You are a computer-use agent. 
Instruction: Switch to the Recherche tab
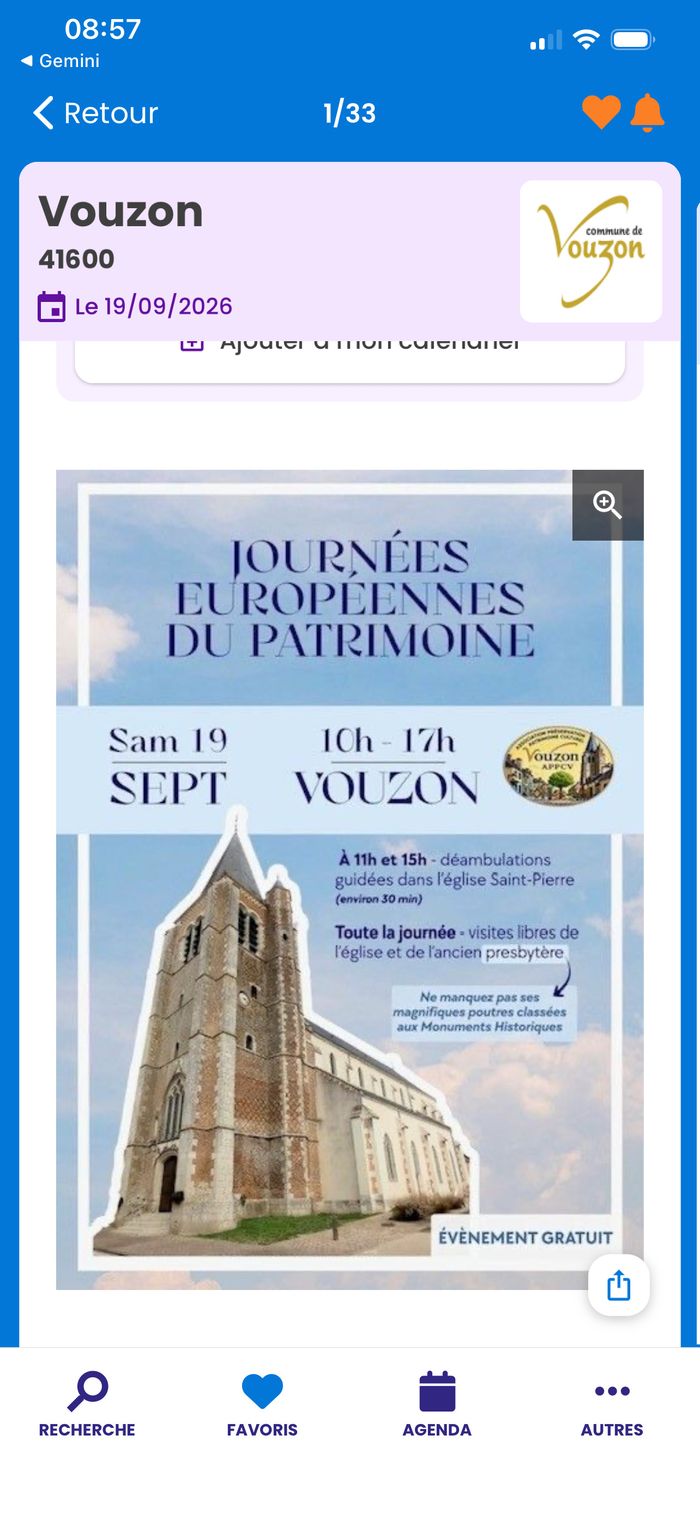(x=87, y=1405)
